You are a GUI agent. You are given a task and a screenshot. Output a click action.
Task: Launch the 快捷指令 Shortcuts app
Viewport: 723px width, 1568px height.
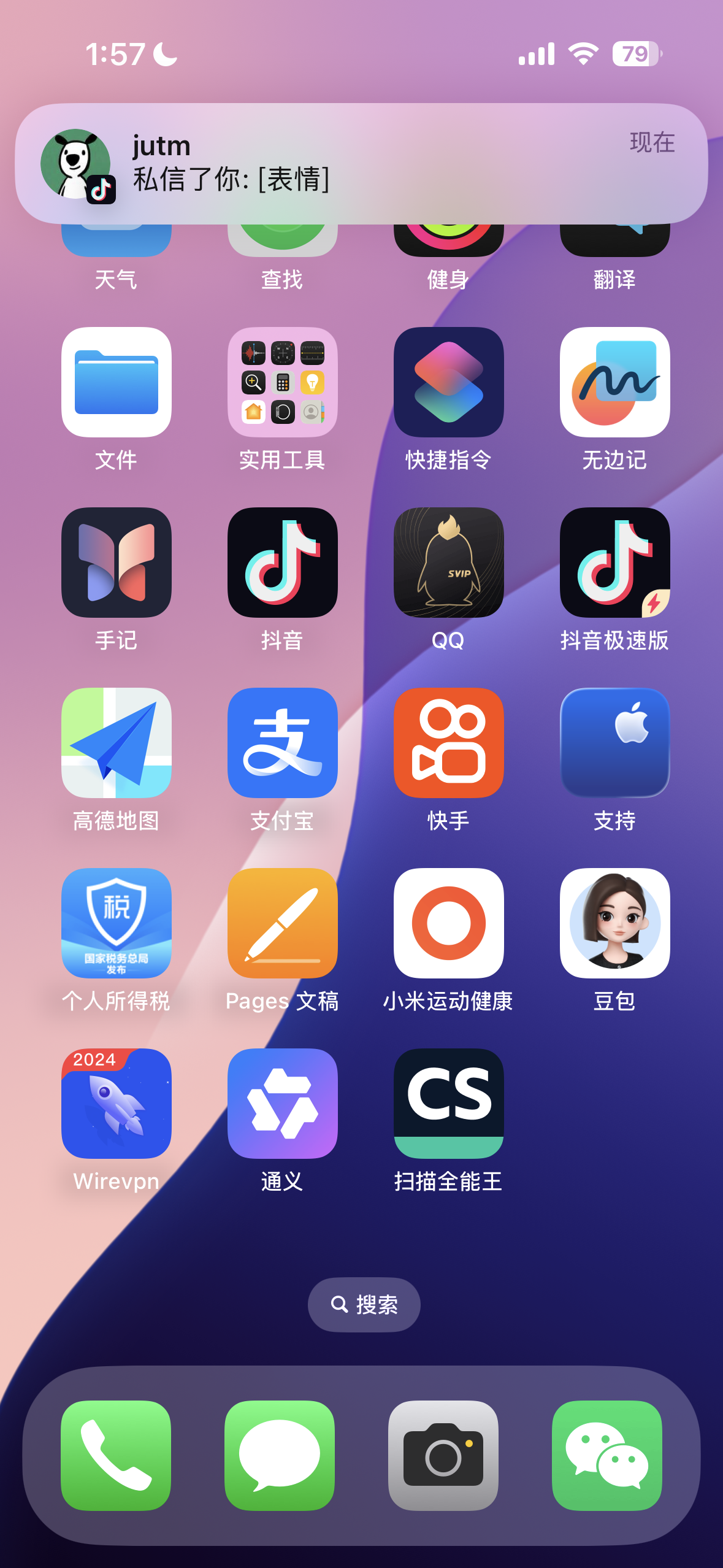coord(448,382)
